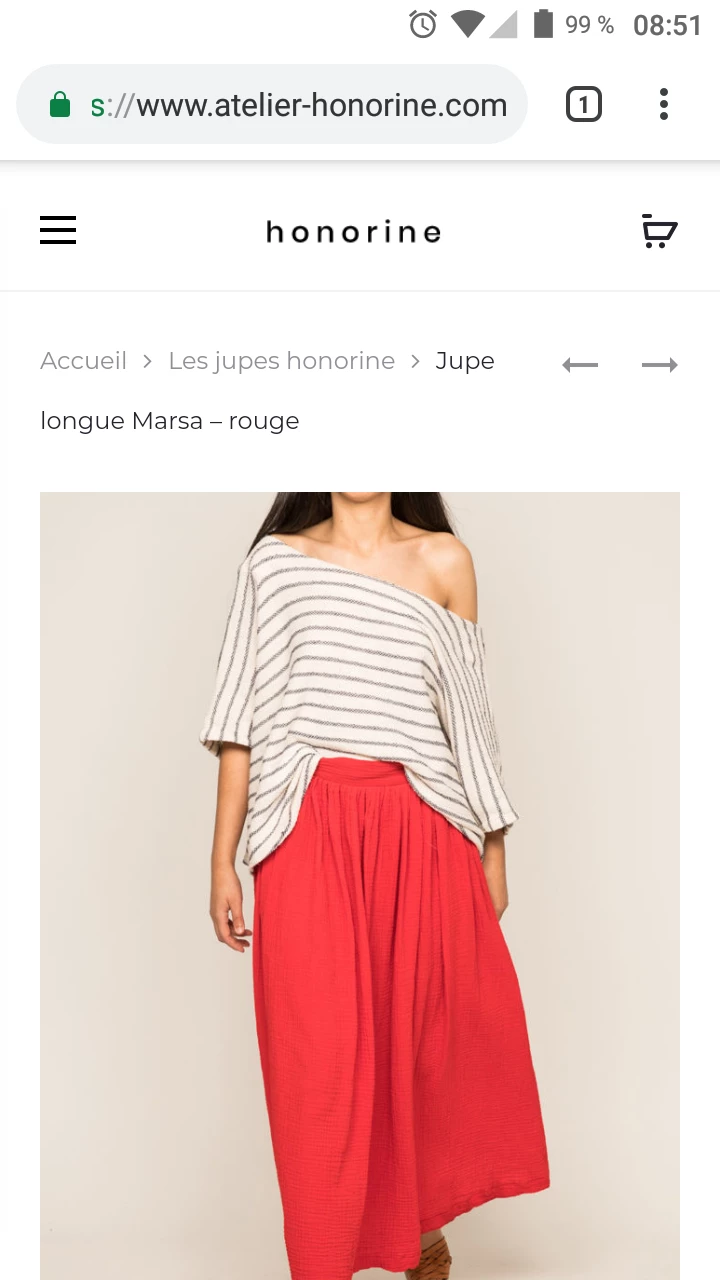The height and width of the screenshot is (1280, 720).
Task: Go to the previous product arrow
Action: coord(580,365)
